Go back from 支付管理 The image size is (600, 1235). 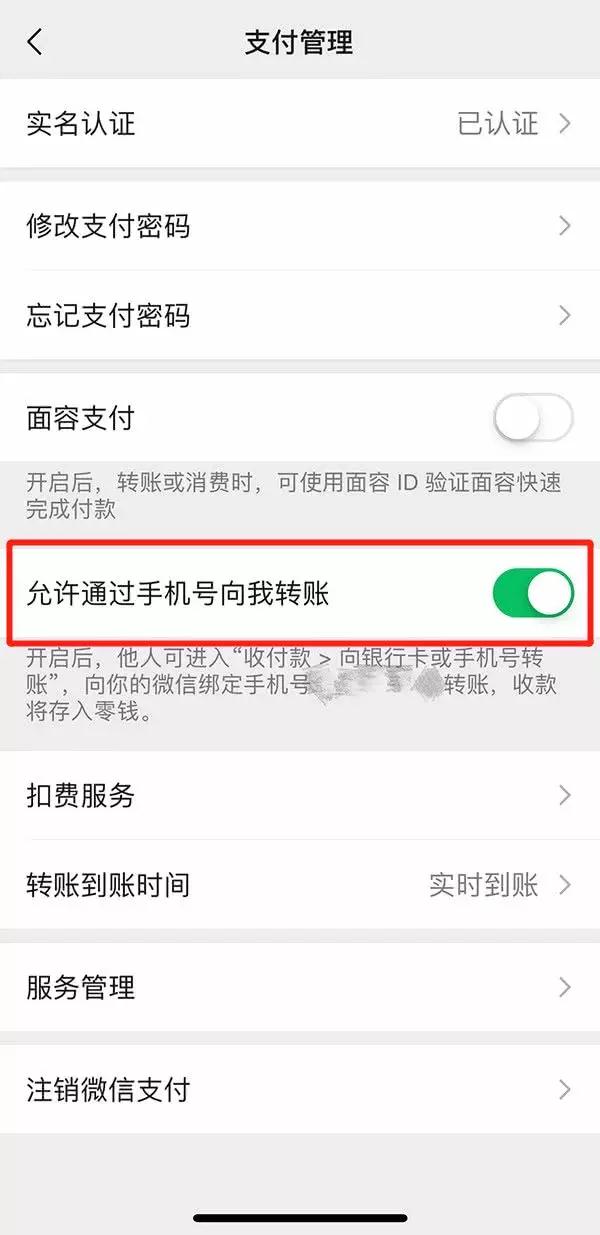[36, 42]
